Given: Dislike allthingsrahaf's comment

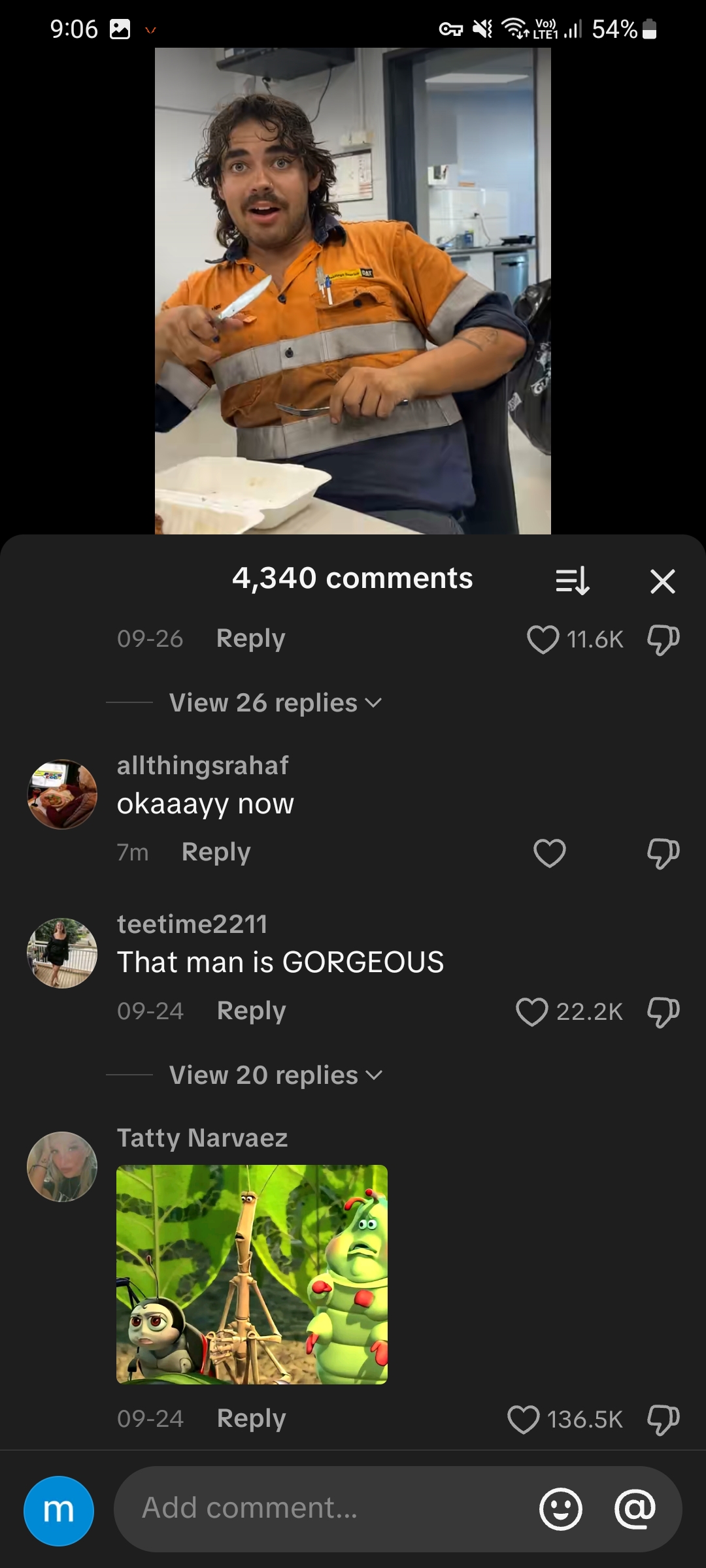Looking at the screenshot, I should [663, 853].
